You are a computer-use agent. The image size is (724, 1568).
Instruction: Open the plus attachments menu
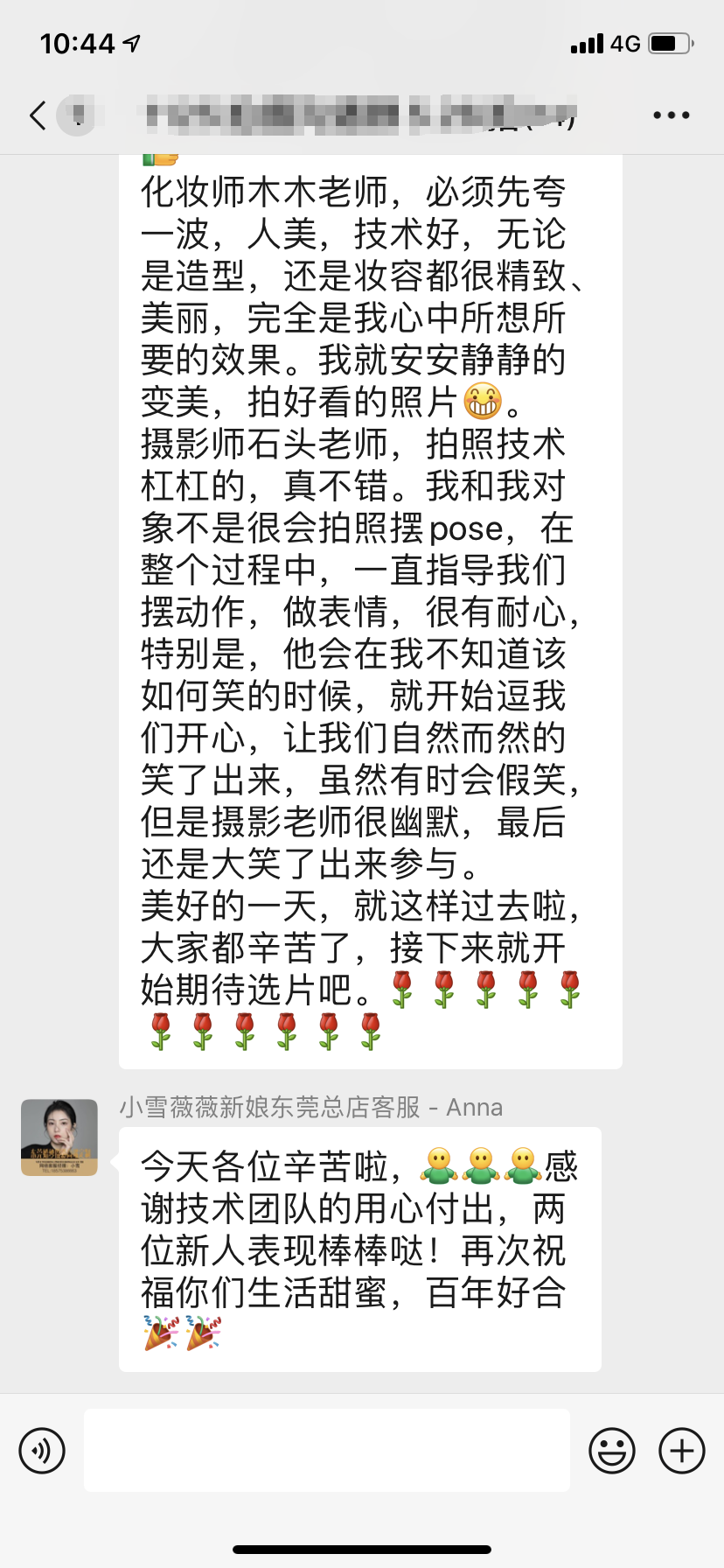click(x=682, y=1451)
